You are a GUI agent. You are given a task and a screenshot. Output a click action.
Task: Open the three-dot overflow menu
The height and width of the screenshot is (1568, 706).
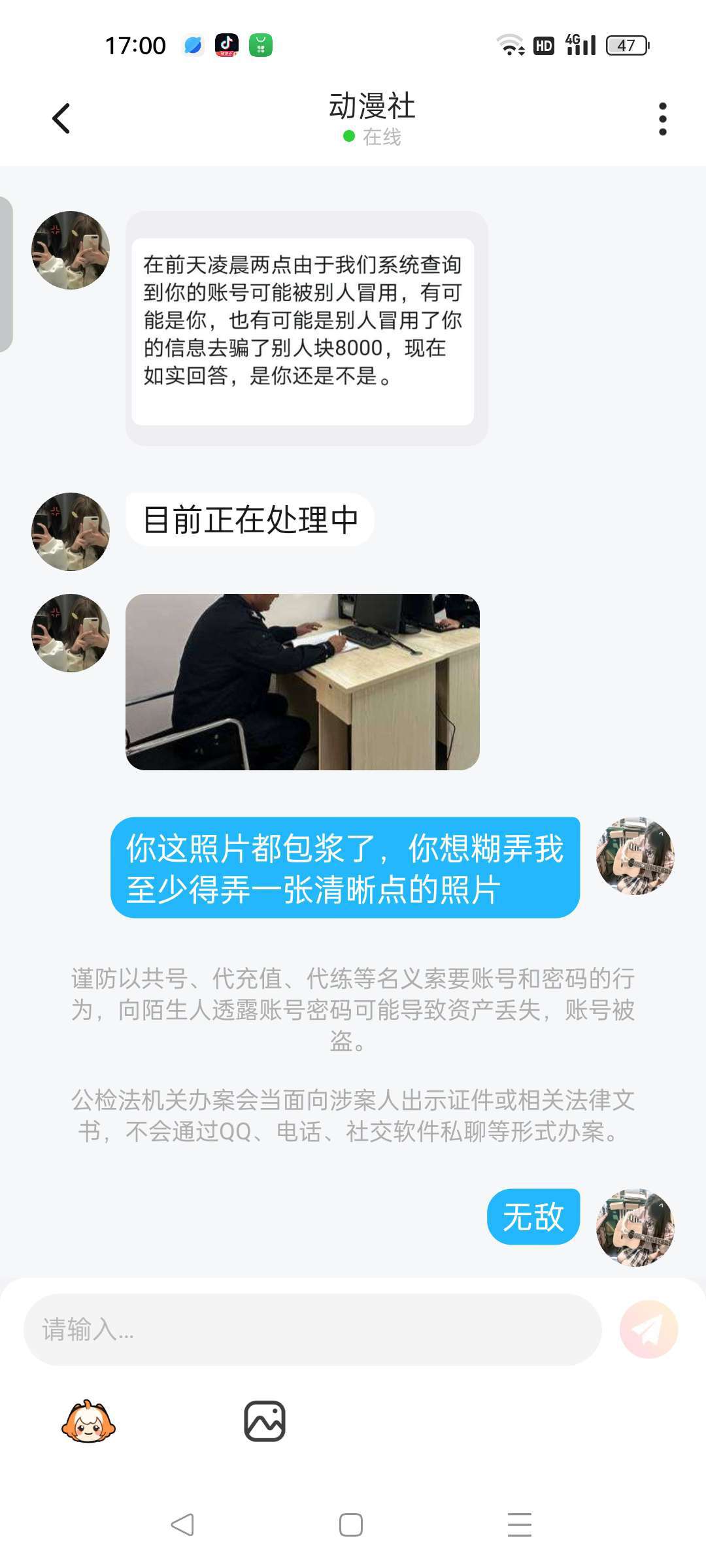[662, 119]
